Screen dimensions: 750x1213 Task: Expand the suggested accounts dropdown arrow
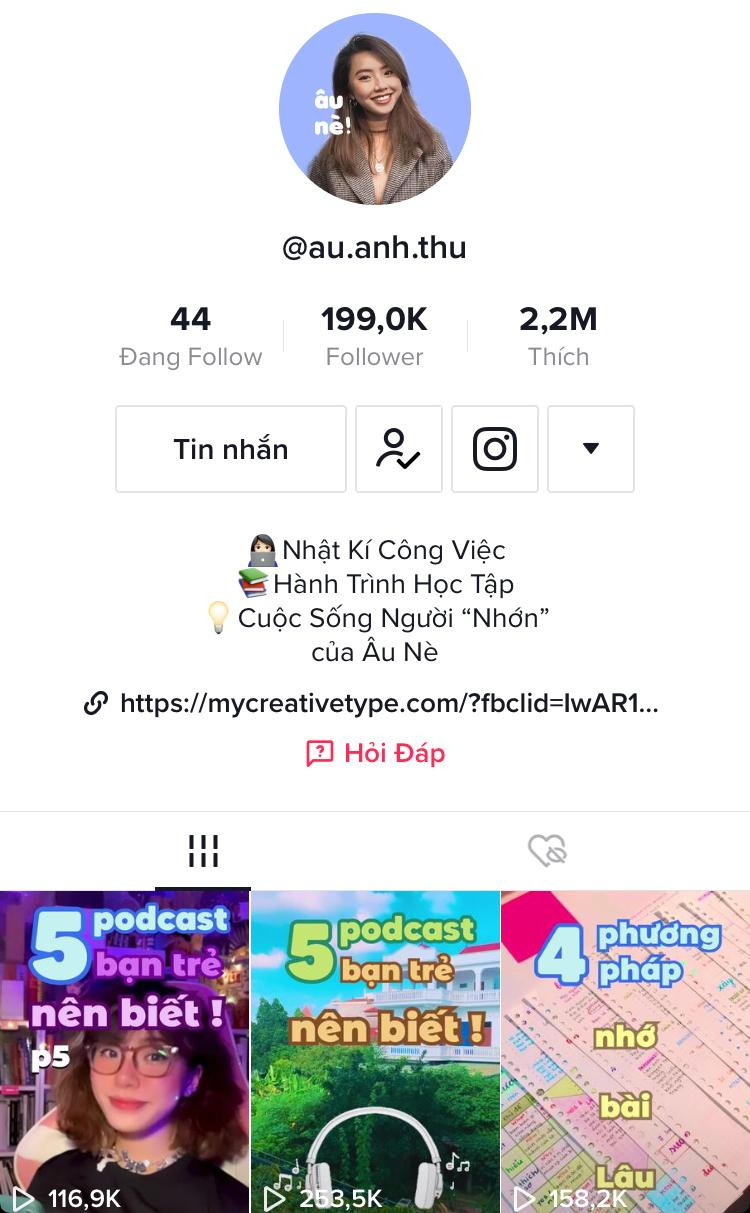[591, 449]
